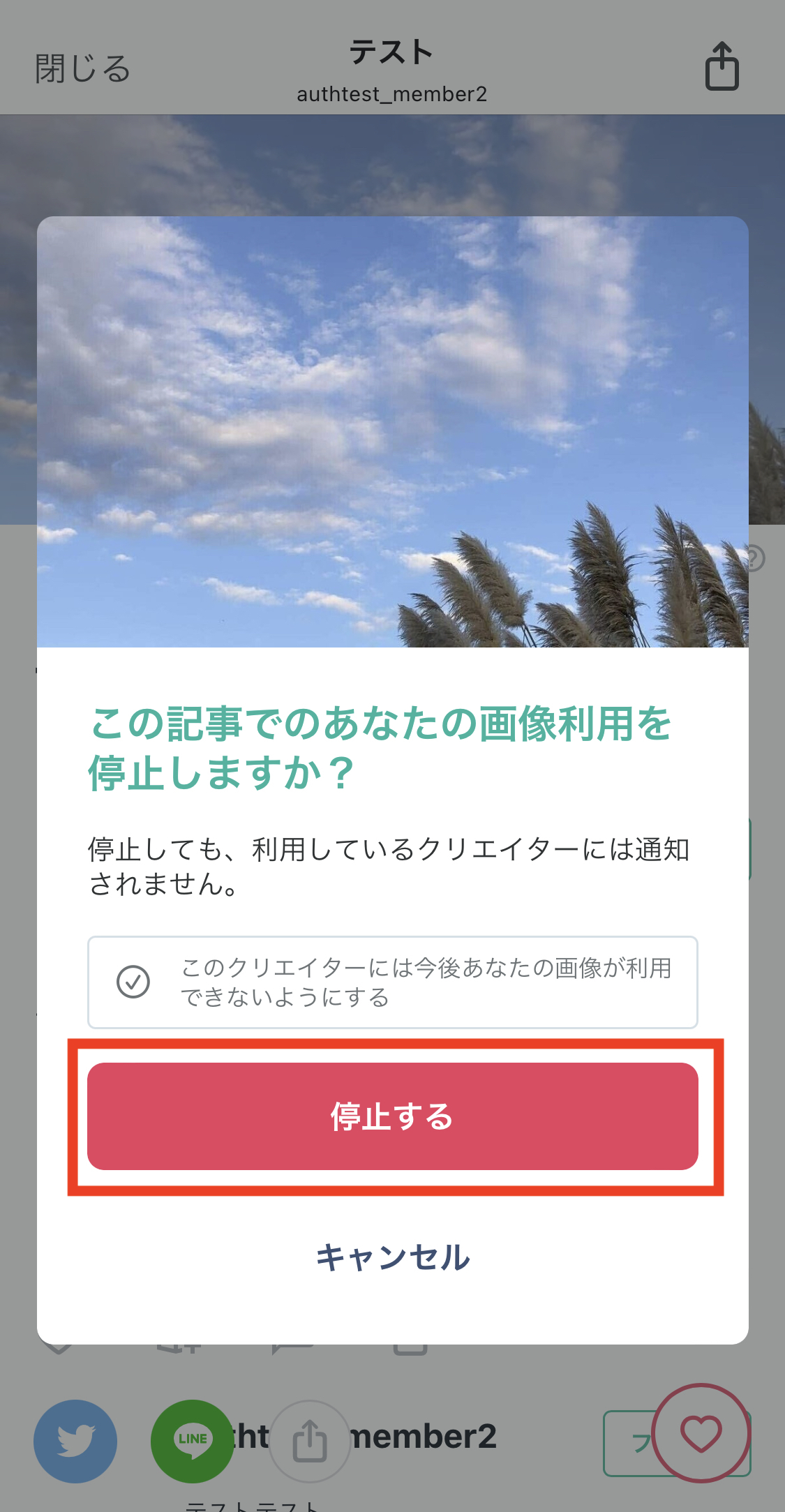This screenshot has height=1512, width=785.
Task: Tap 閉じる to close the page
Action: pos(83,68)
